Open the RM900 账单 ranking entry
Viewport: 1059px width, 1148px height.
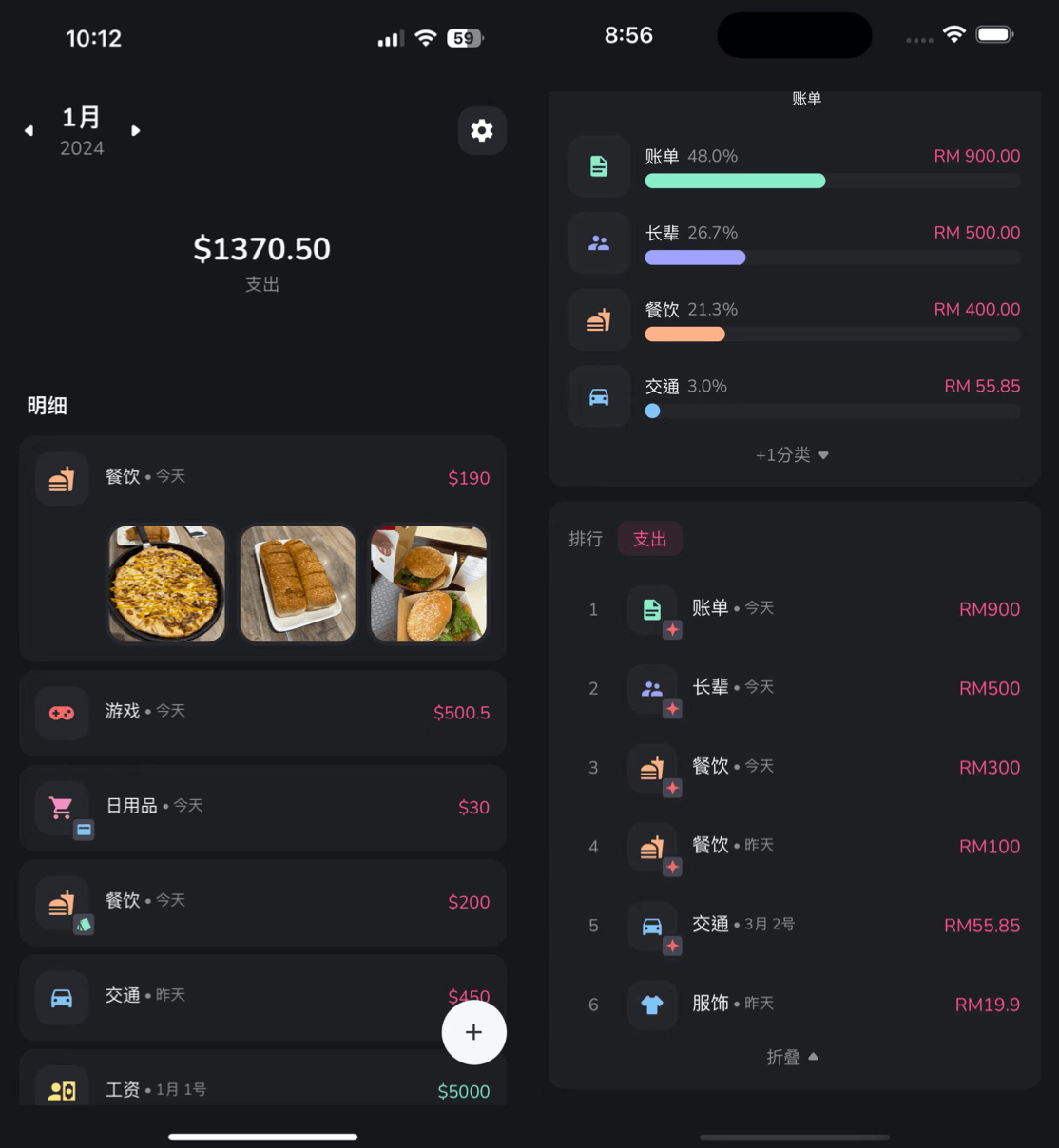coord(794,609)
